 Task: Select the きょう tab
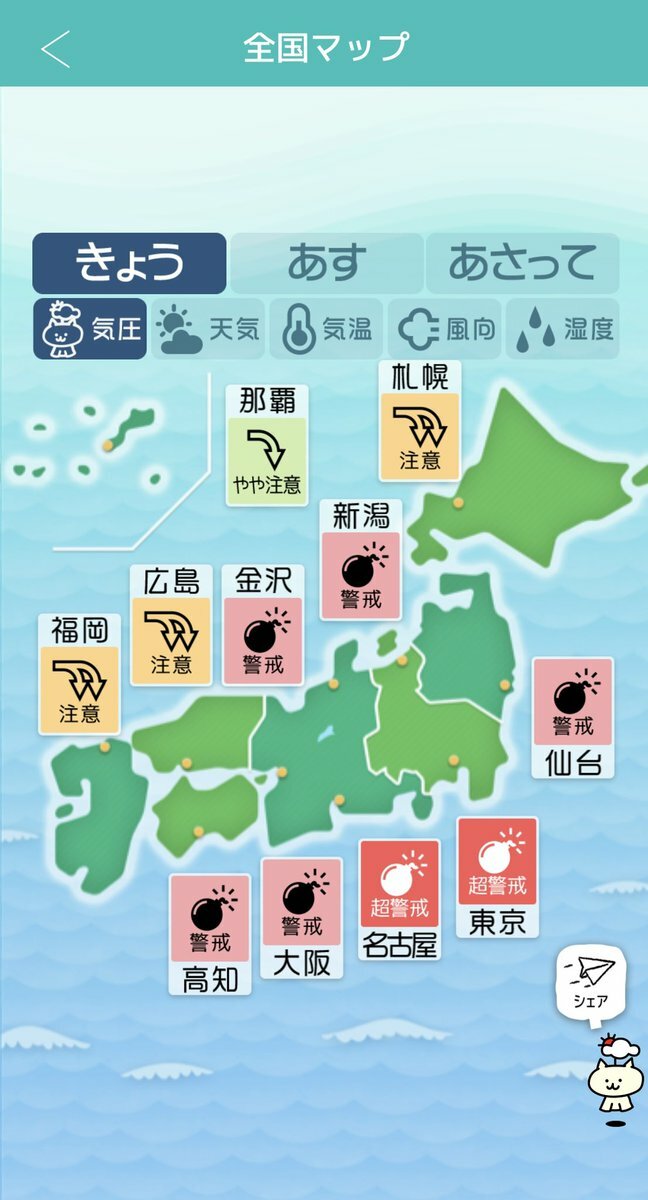pyautogui.click(x=130, y=263)
